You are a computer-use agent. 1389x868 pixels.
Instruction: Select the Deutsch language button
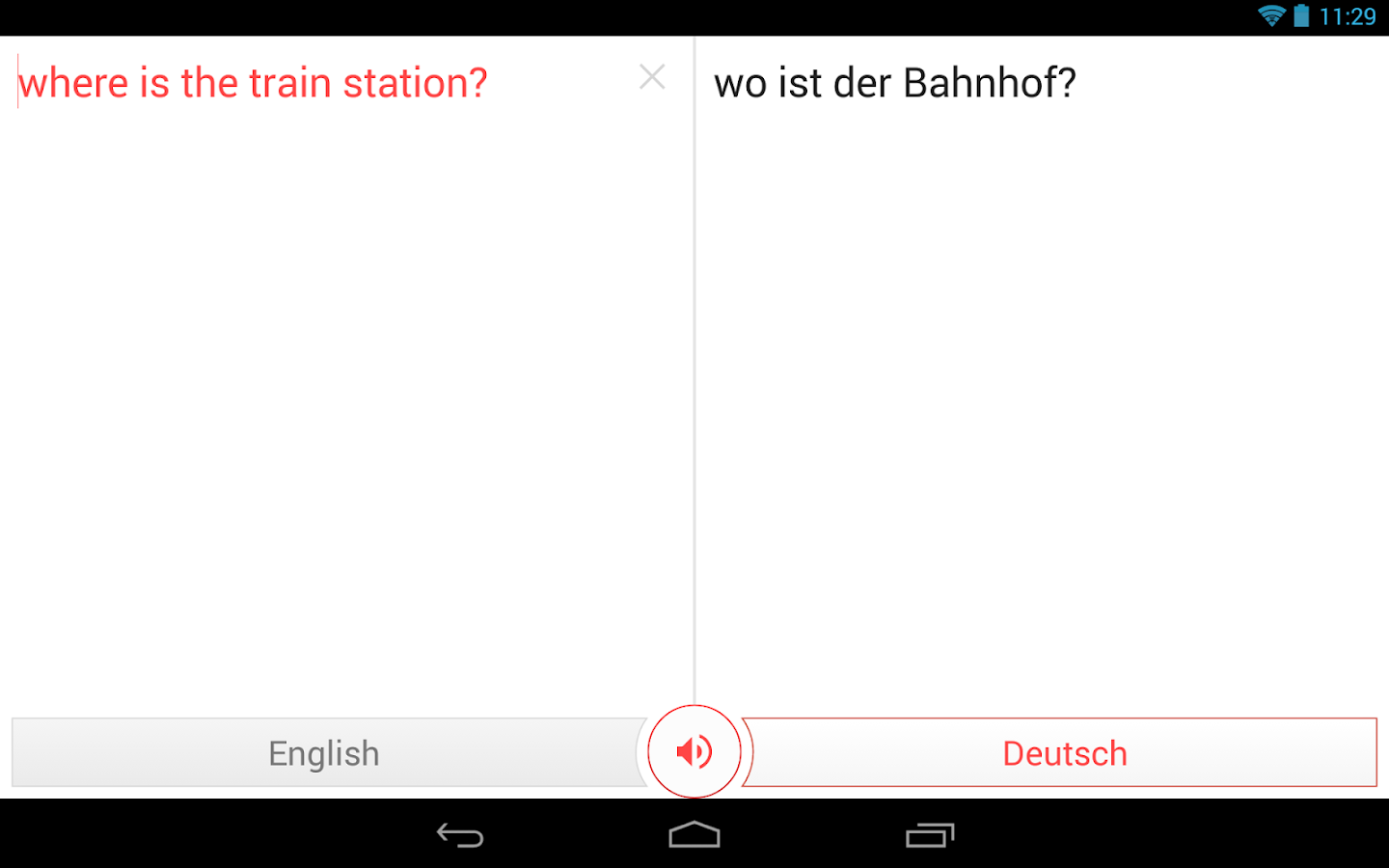tap(1064, 753)
